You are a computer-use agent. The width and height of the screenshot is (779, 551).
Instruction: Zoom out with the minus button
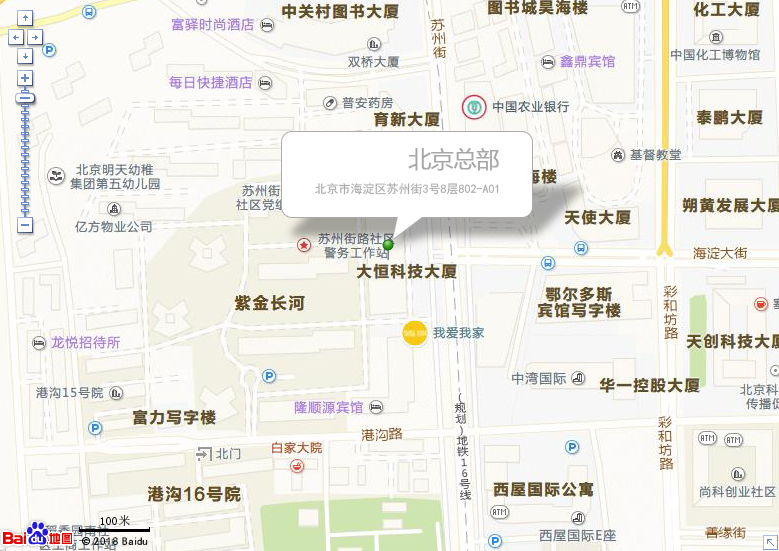click(25, 226)
